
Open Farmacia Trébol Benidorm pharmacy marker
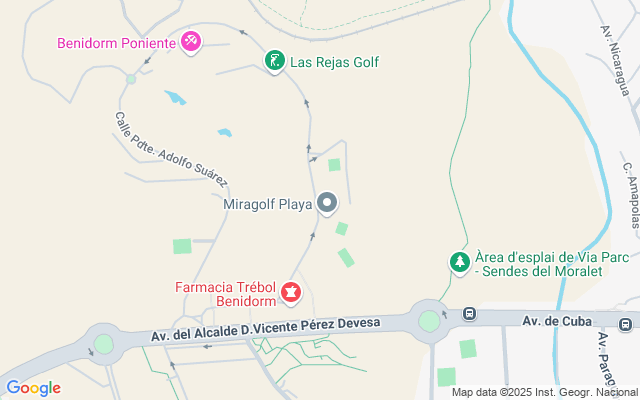tap(291, 291)
